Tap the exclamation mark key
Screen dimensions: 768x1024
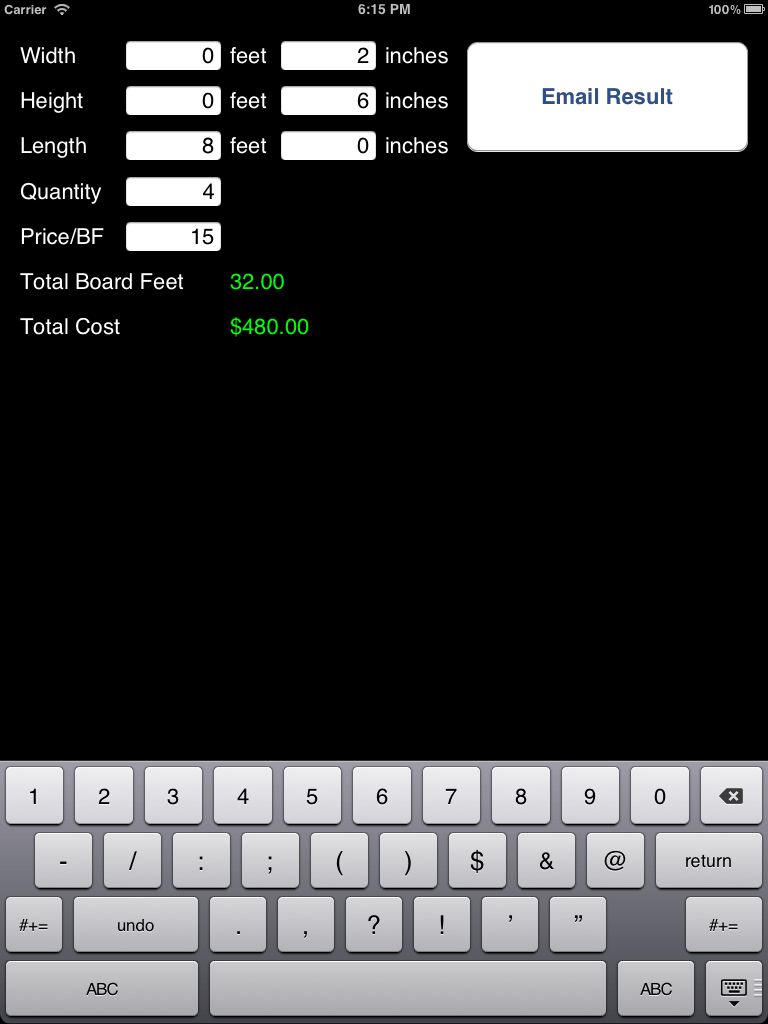pyautogui.click(x=441, y=924)
